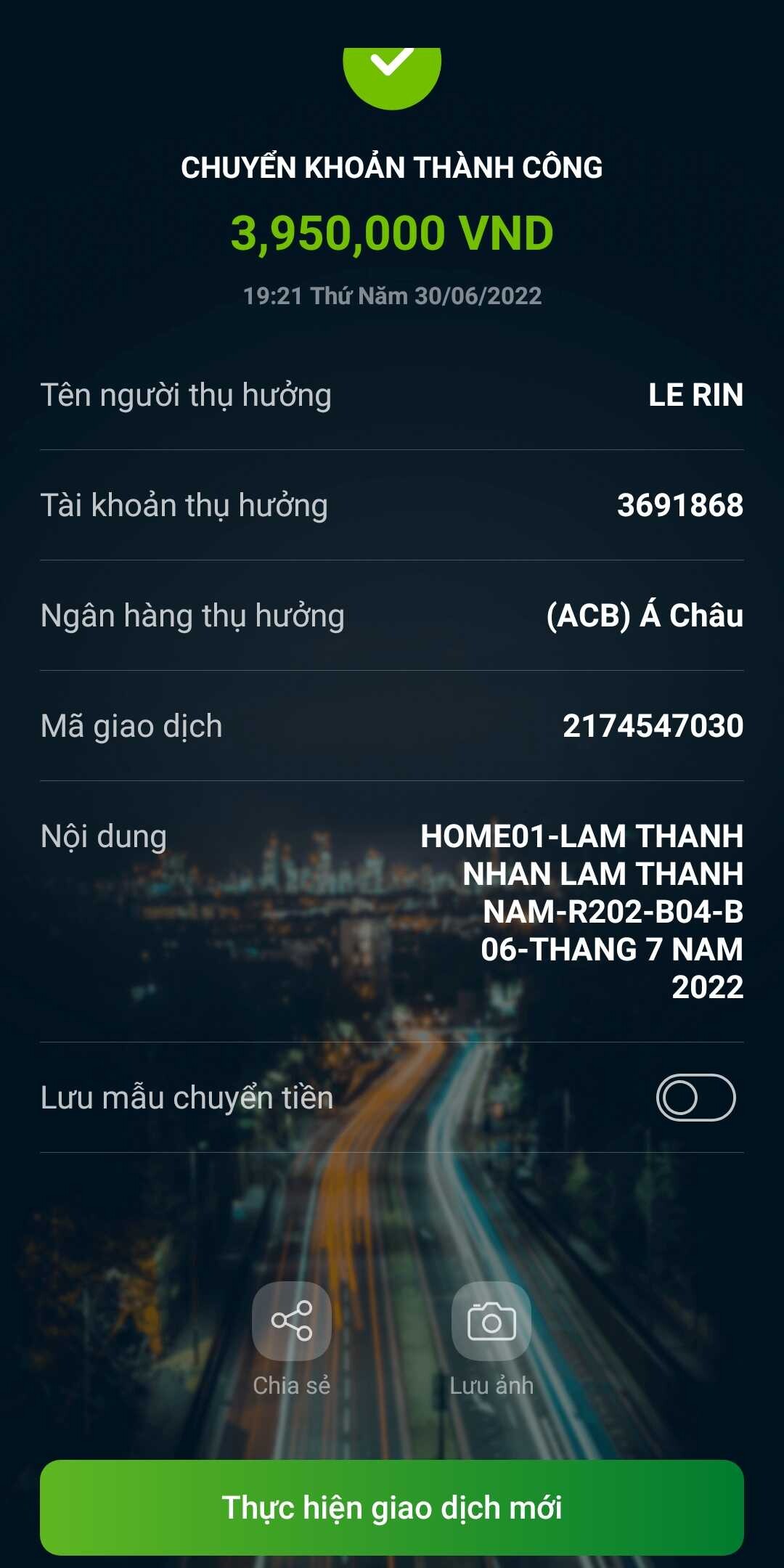Viewport: 784px width, 1568px height.
Task: Save receipt image with Lưu ảnh
Action: tap(491, 1320)
